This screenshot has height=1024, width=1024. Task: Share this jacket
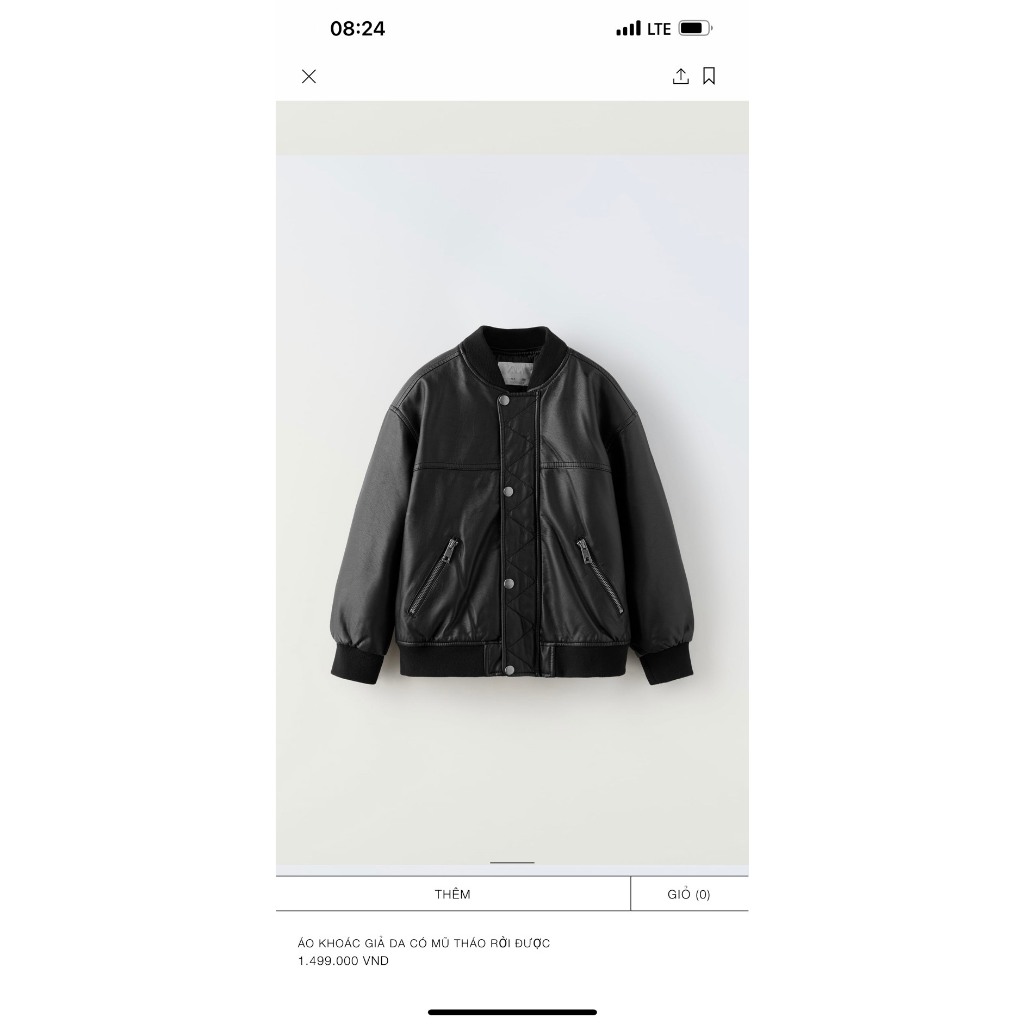681,76
